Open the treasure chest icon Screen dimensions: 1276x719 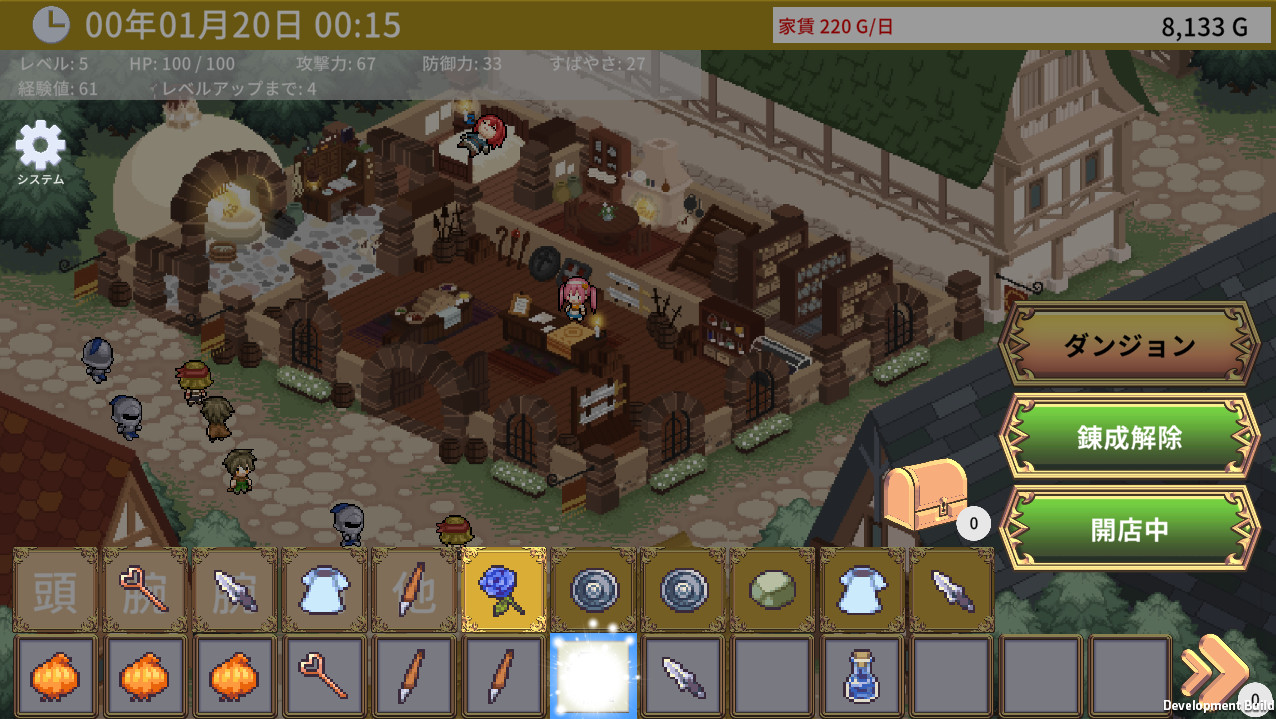924,493
